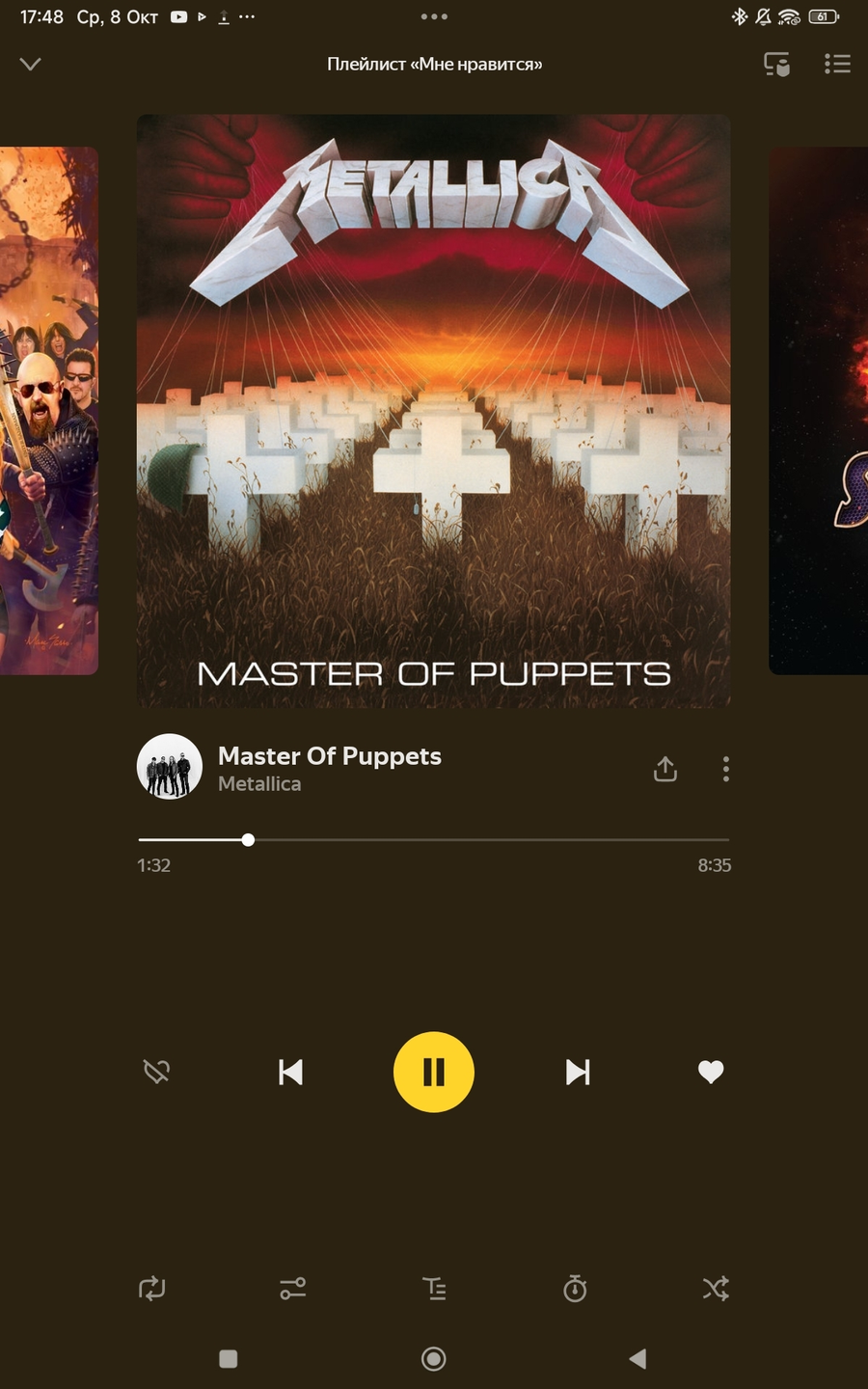The height and width of the screenshot is (1389, 868).
Task: Tap the system back button
Action: [x=637, y=1359]
